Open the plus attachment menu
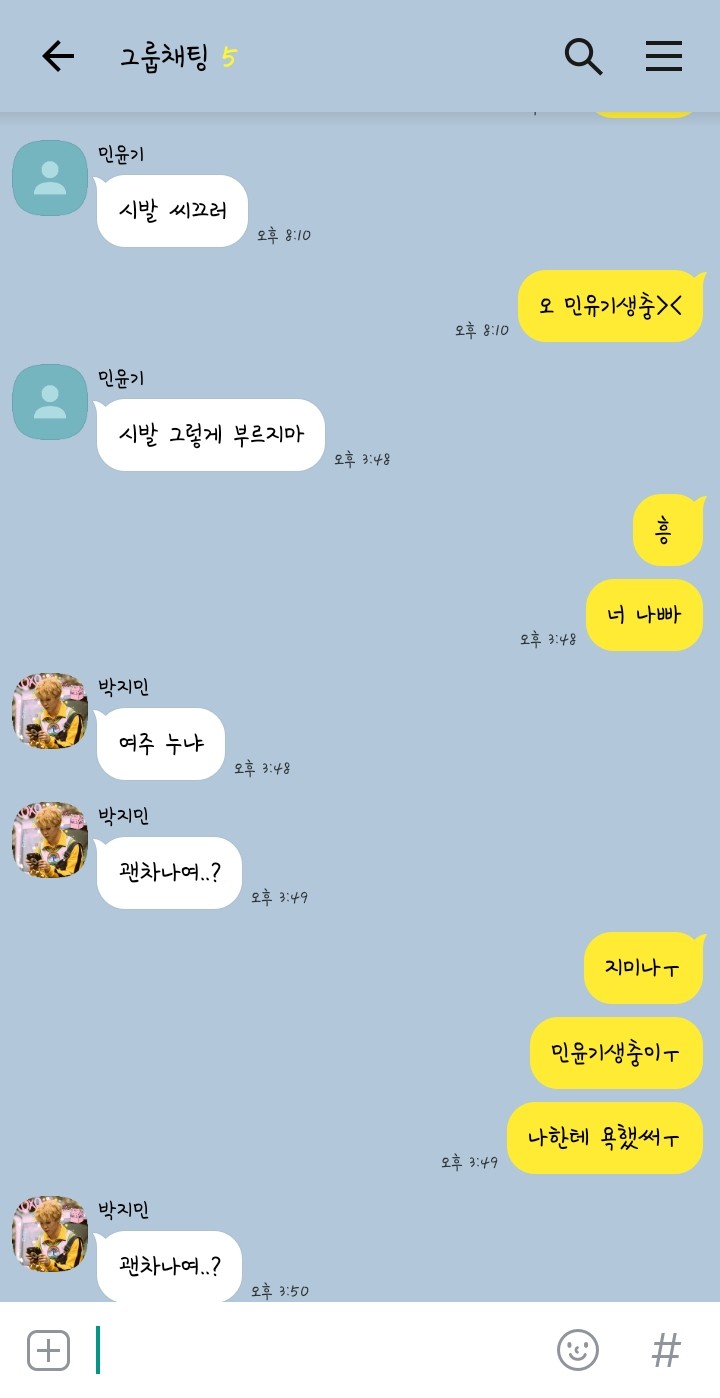 pos(48,1350)
